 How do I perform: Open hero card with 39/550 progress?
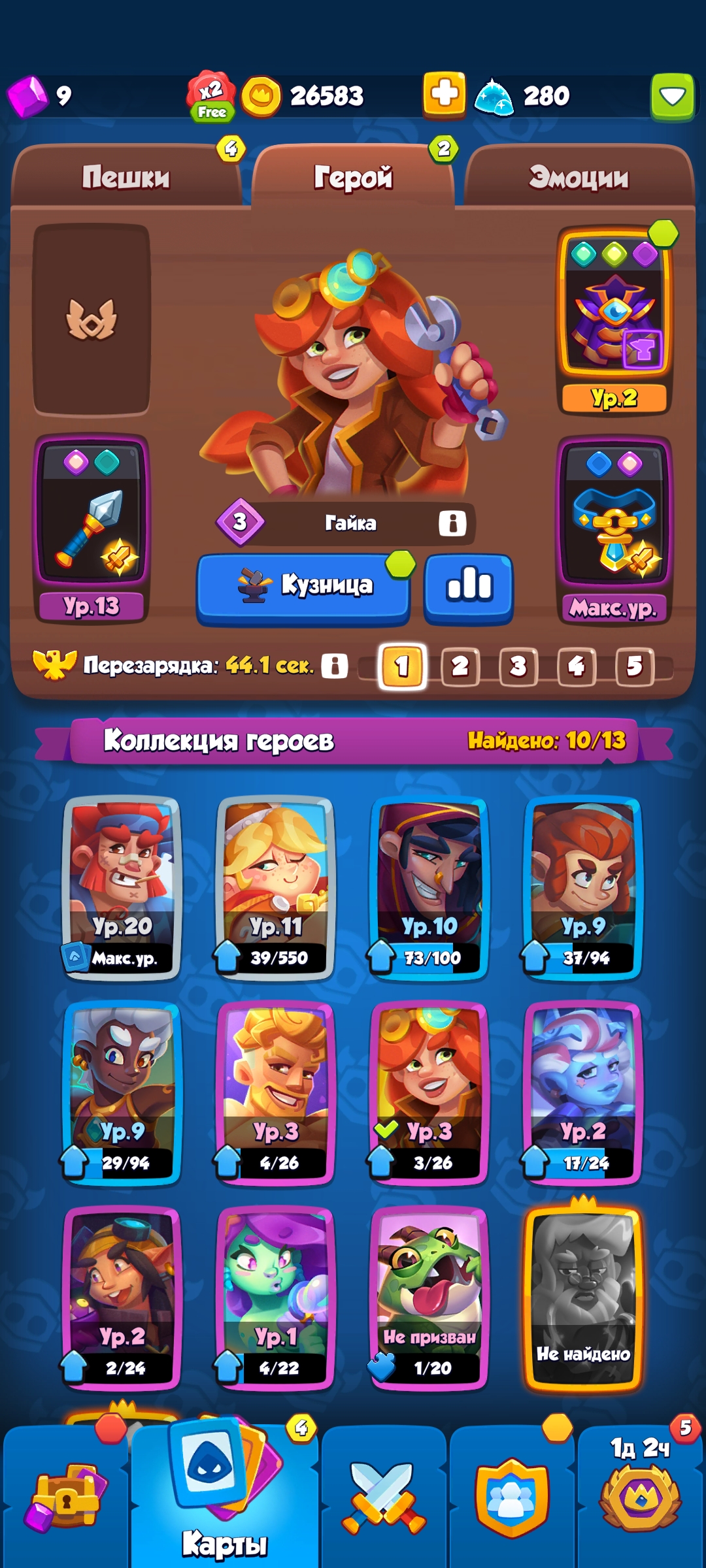275,887
